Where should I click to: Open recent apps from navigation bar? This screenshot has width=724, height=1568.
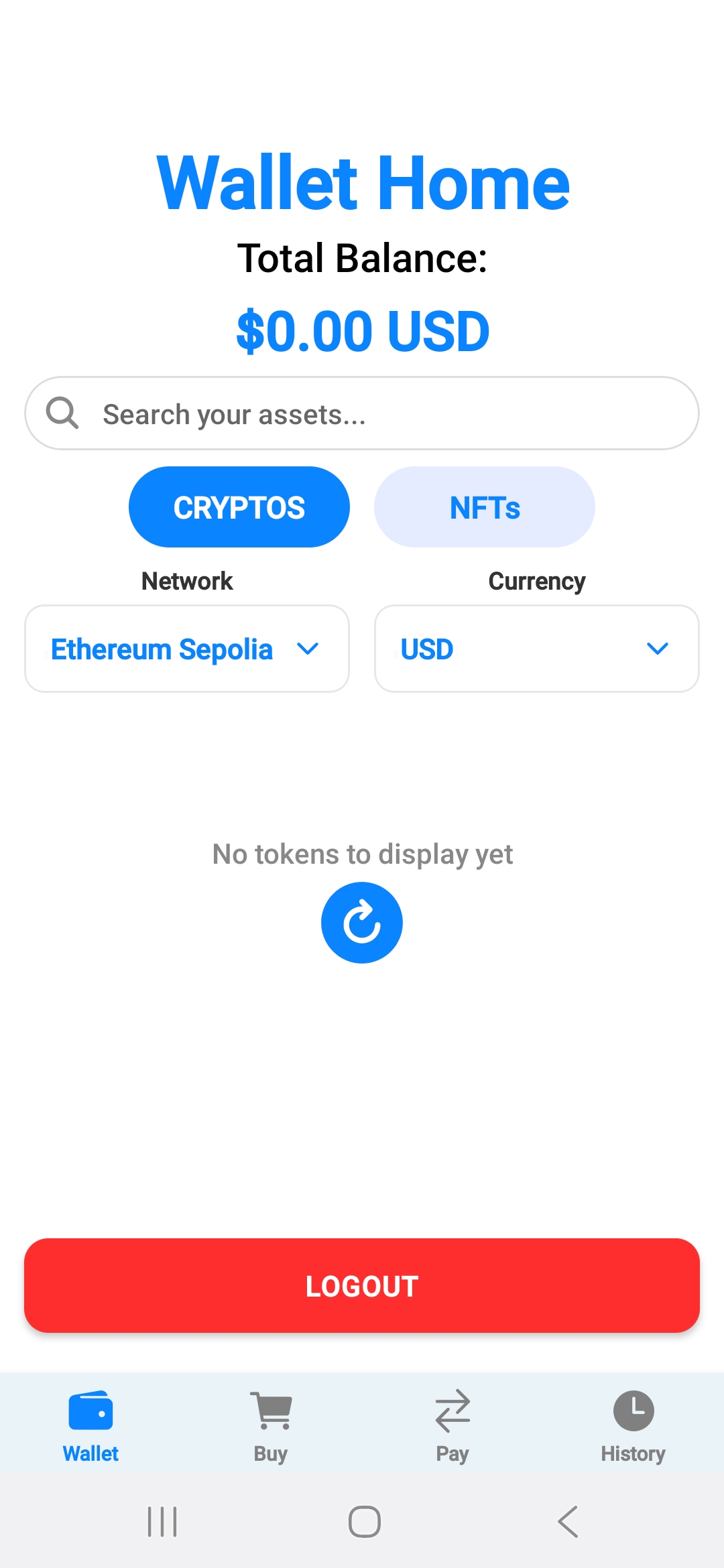[162, 1521]
